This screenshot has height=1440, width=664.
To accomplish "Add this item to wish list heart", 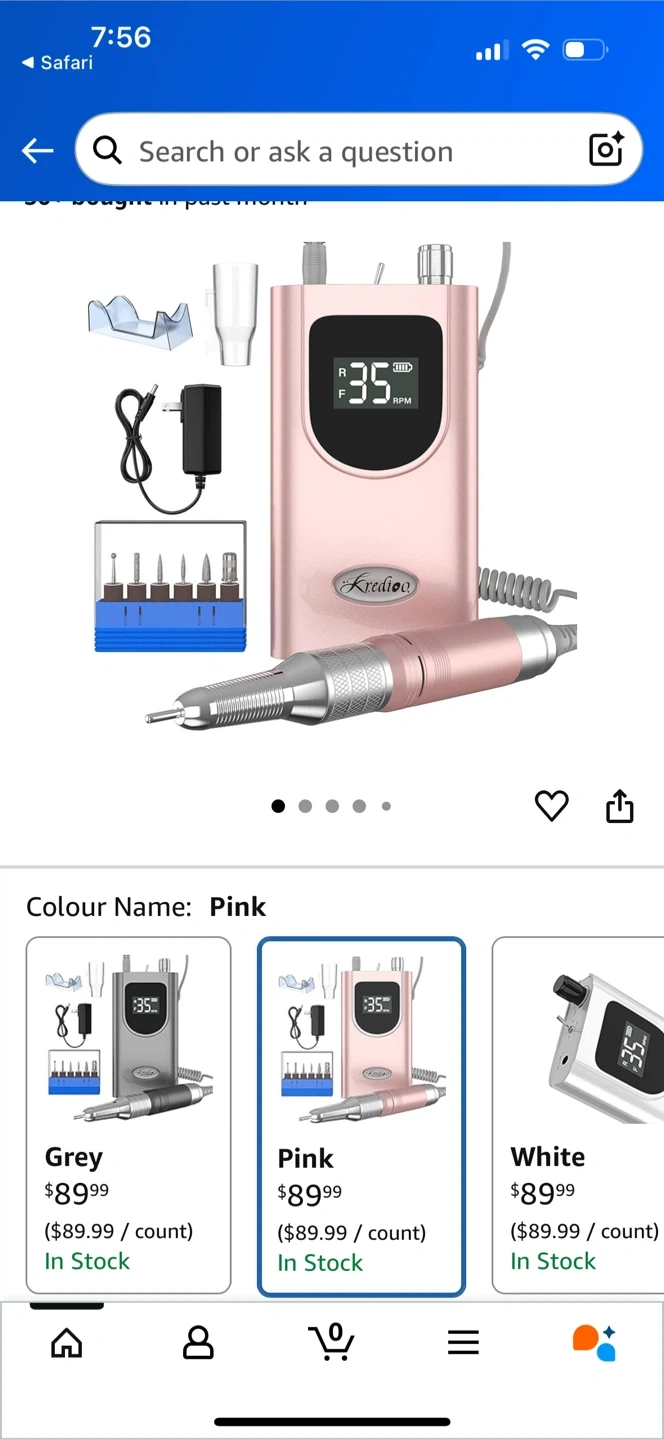I will point(551,806).
